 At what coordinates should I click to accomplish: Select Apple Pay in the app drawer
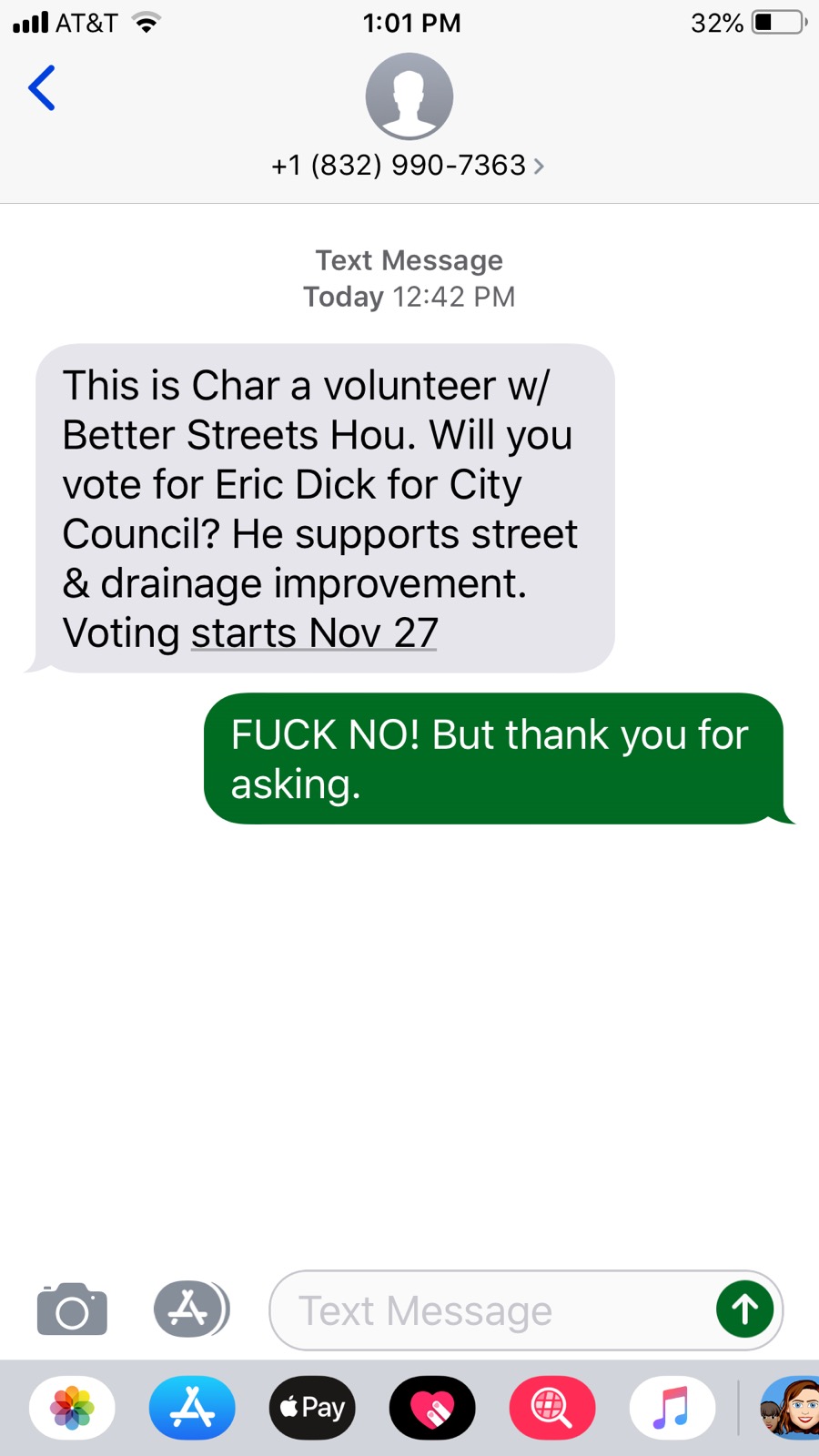pyautogui.click(x=312, y=1408)
